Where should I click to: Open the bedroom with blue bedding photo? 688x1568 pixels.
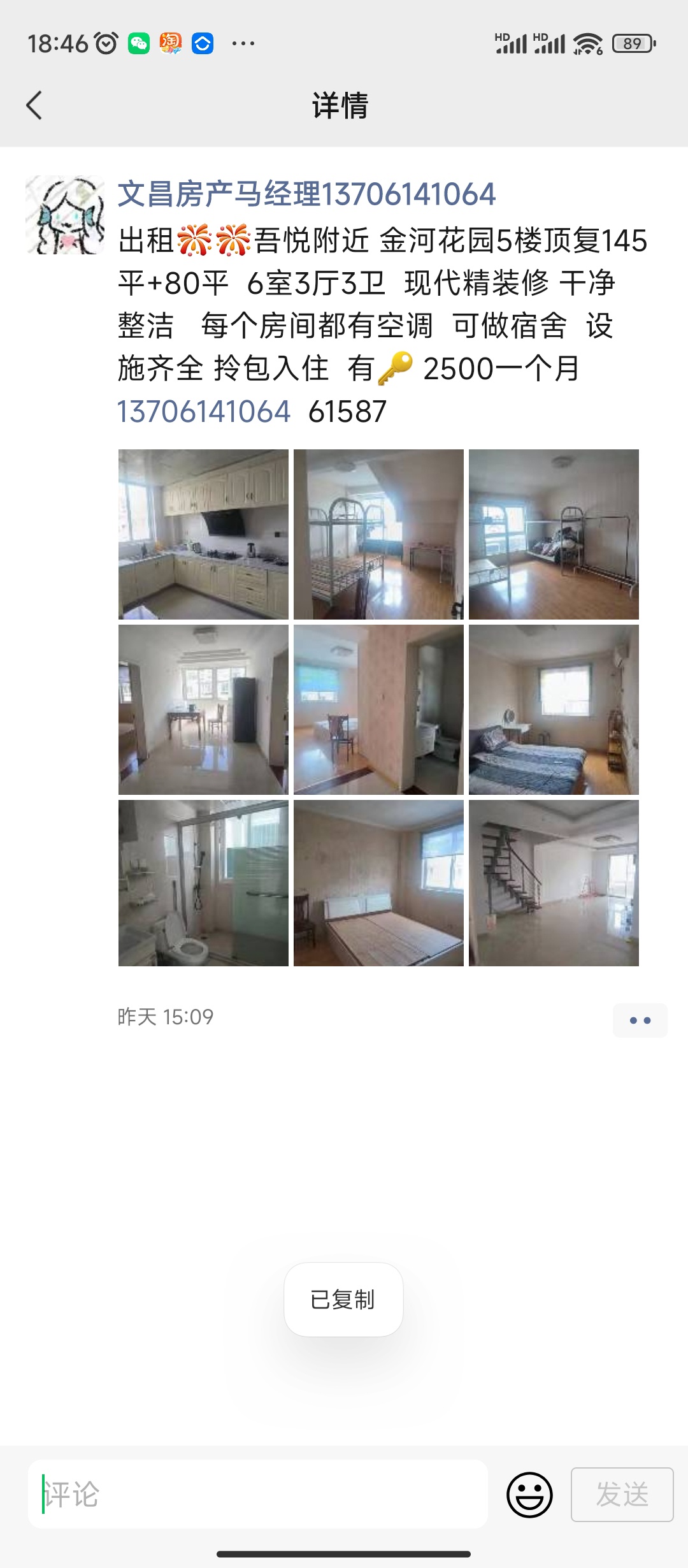(x=554, y=709)
